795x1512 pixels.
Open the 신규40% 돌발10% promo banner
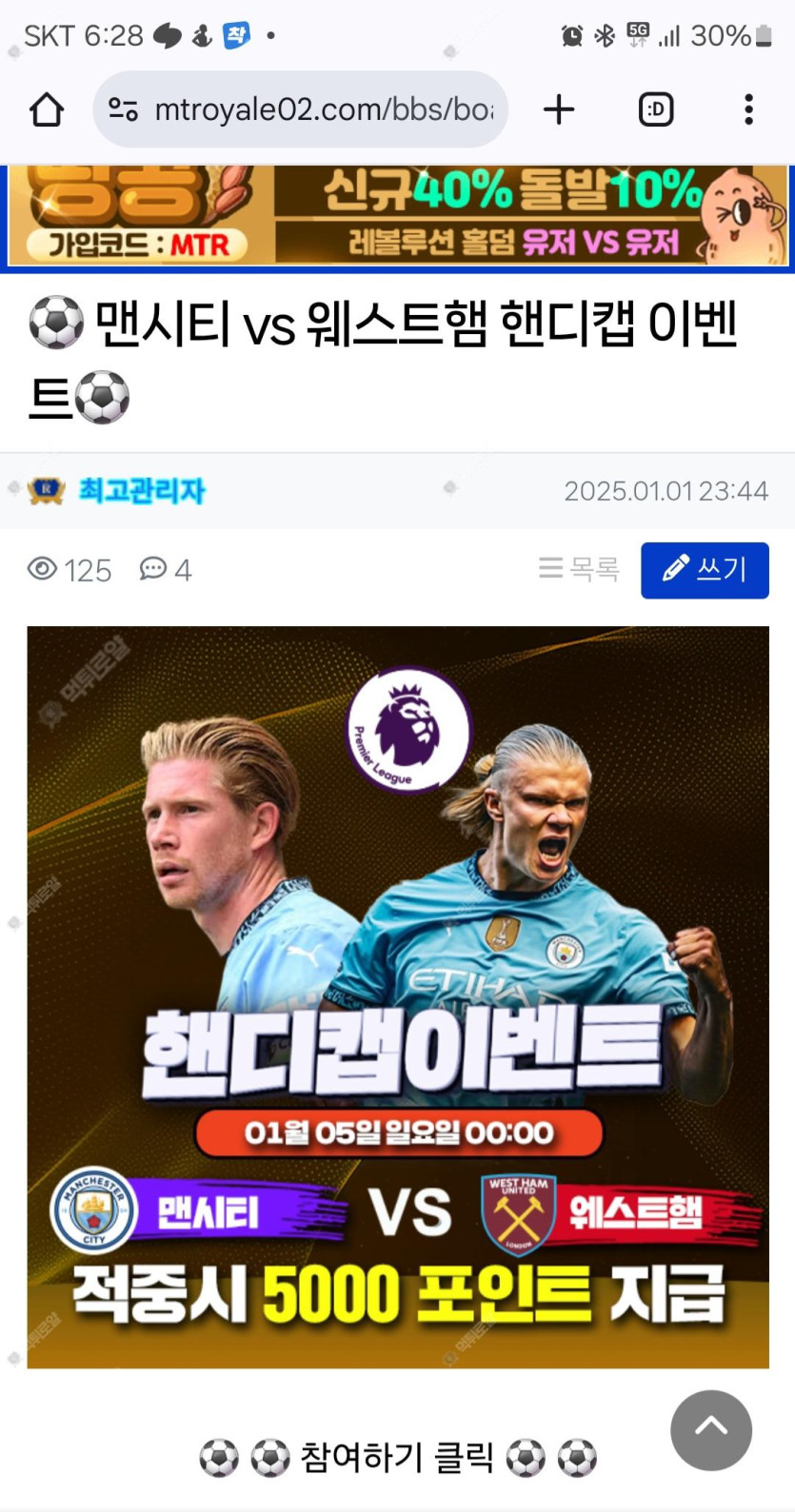(397, 215)
